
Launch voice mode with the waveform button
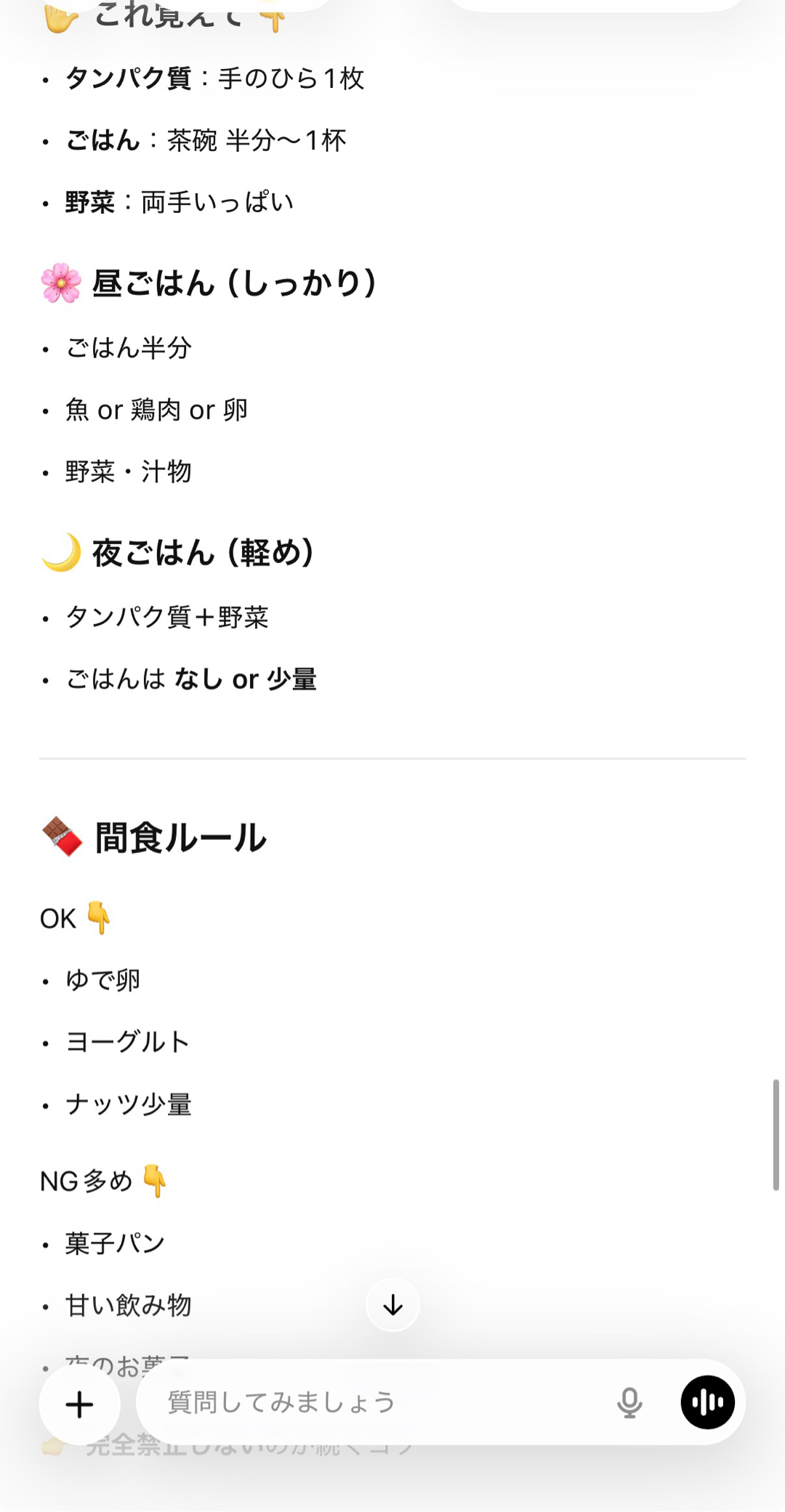707,1402
